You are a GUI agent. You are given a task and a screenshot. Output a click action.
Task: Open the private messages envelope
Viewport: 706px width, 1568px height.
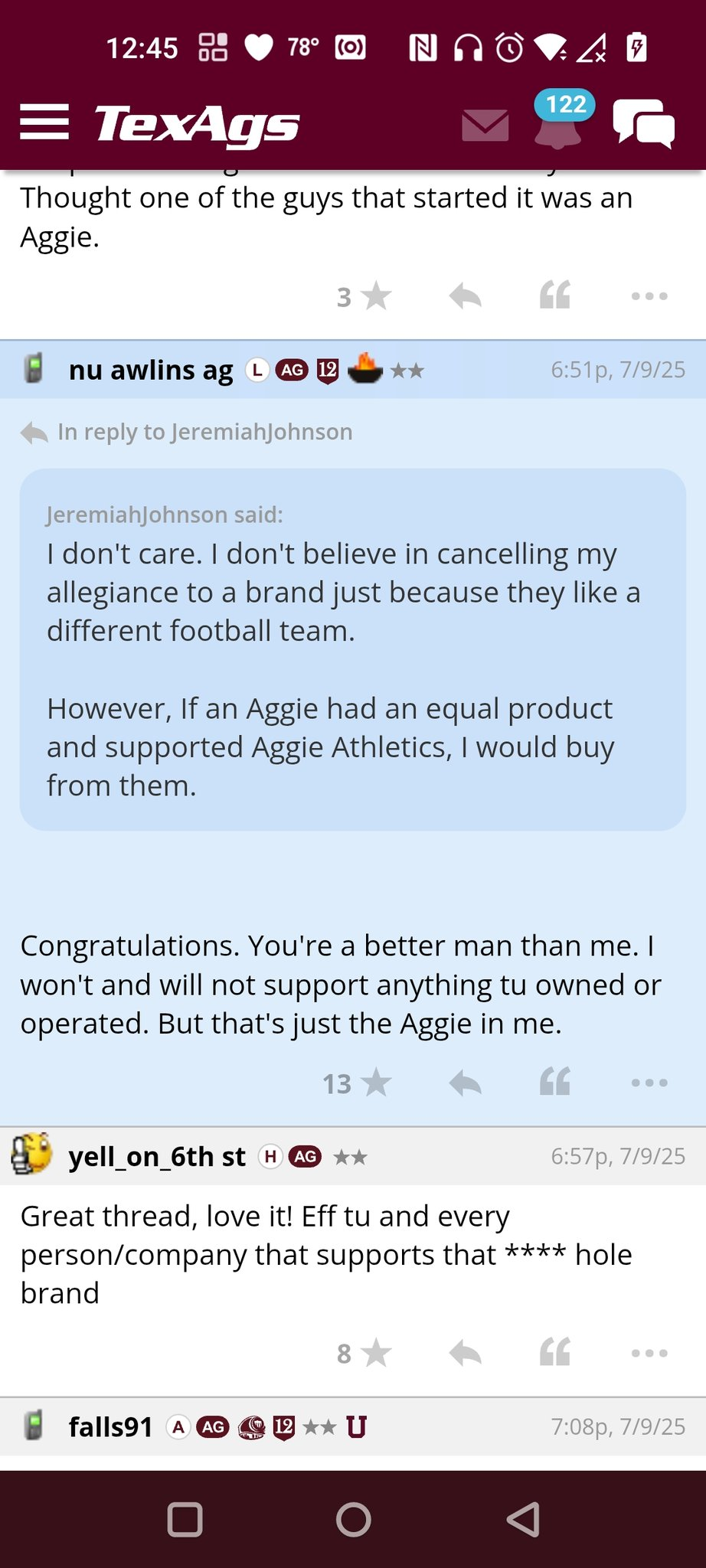(485, 125)
